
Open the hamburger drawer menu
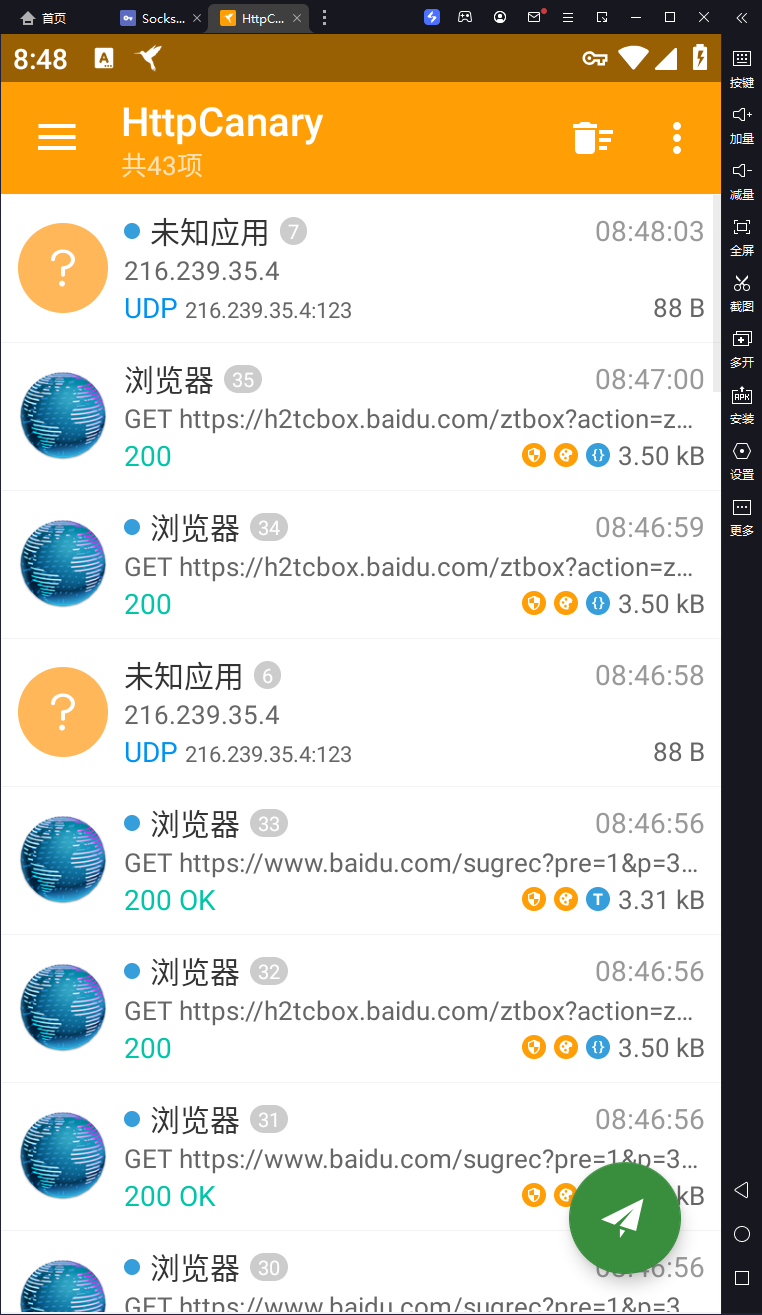(x=57, y=137)
